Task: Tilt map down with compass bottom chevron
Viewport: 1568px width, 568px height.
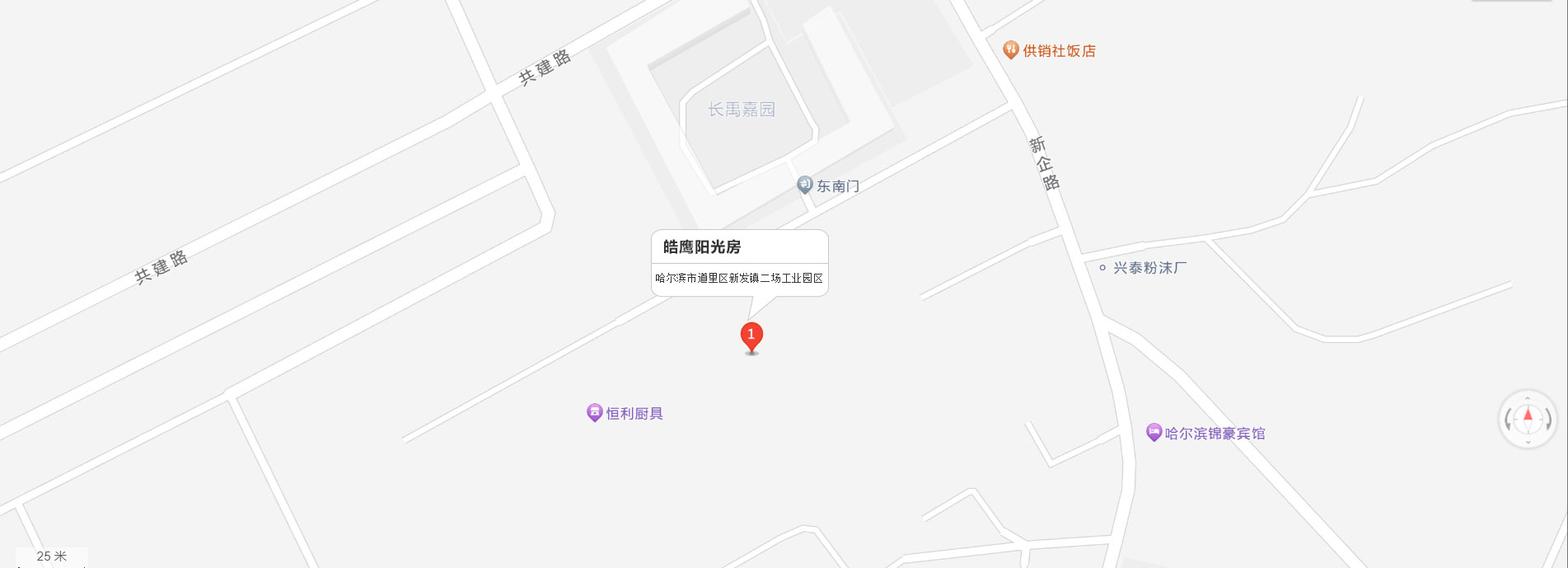Action: 1528,443
